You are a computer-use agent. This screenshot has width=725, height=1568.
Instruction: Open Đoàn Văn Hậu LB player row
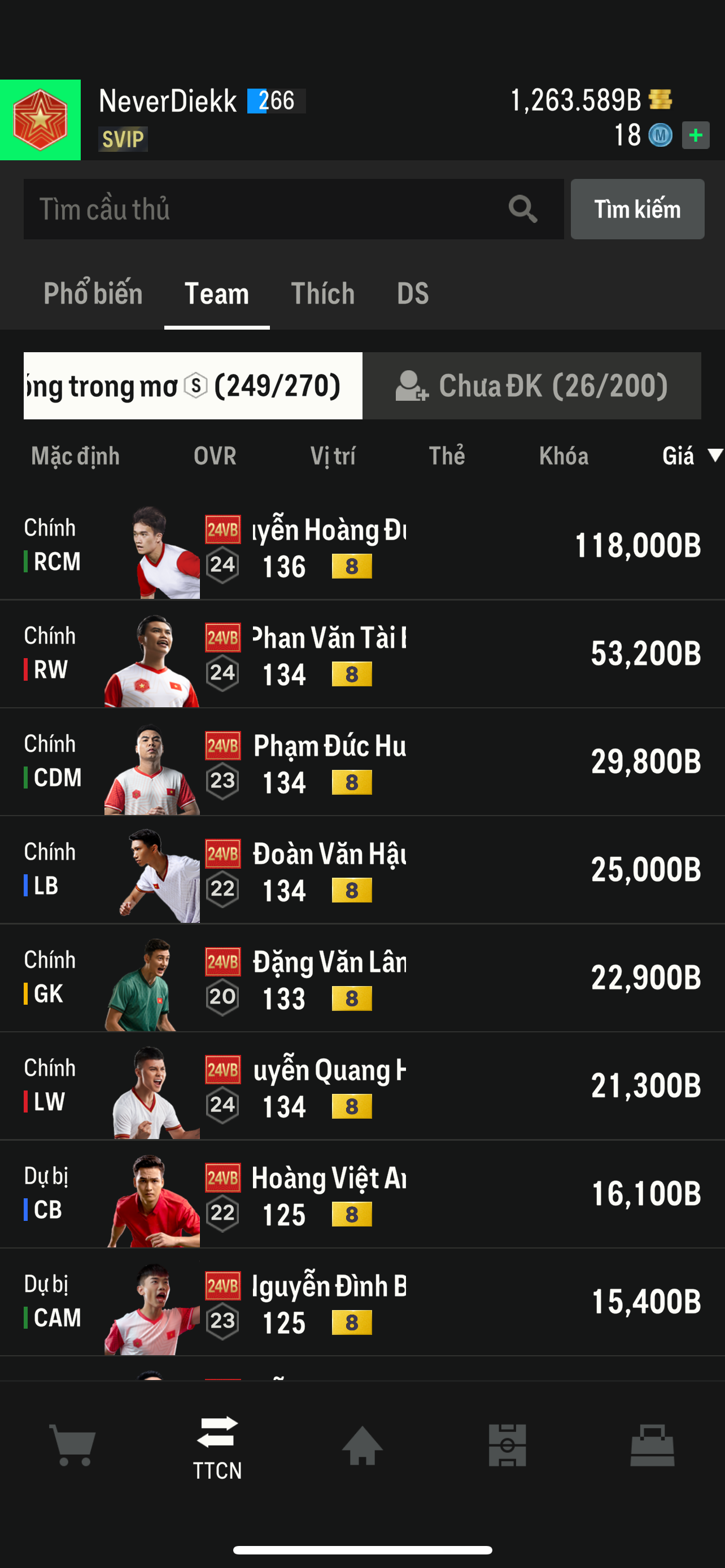362,870
